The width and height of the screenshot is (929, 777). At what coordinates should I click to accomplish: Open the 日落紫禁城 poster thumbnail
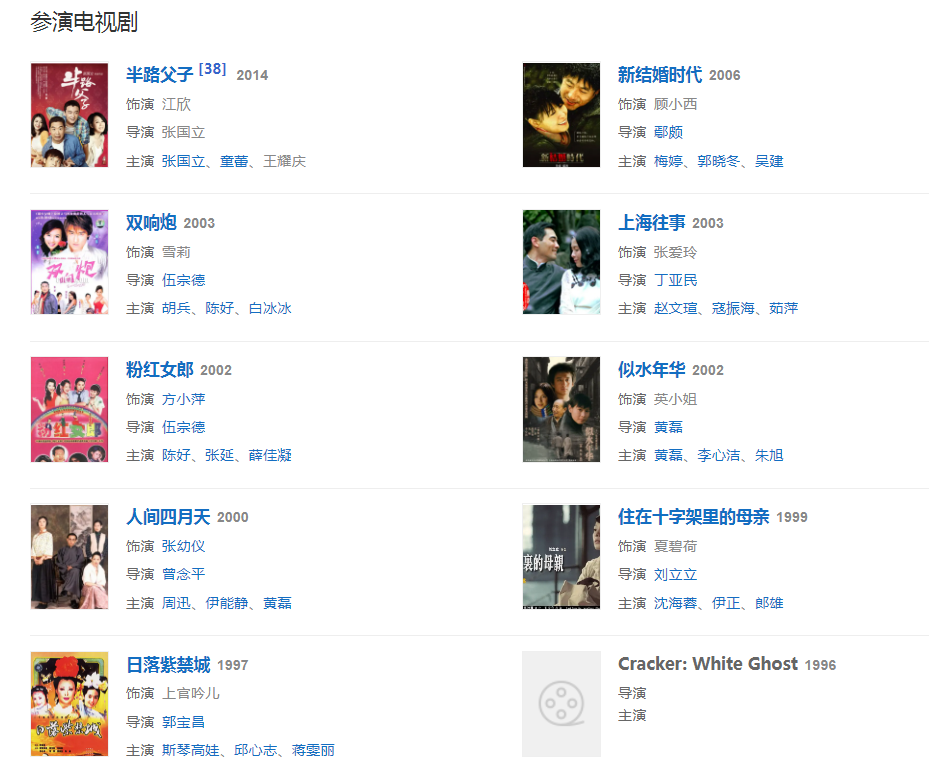click(69, 704)
